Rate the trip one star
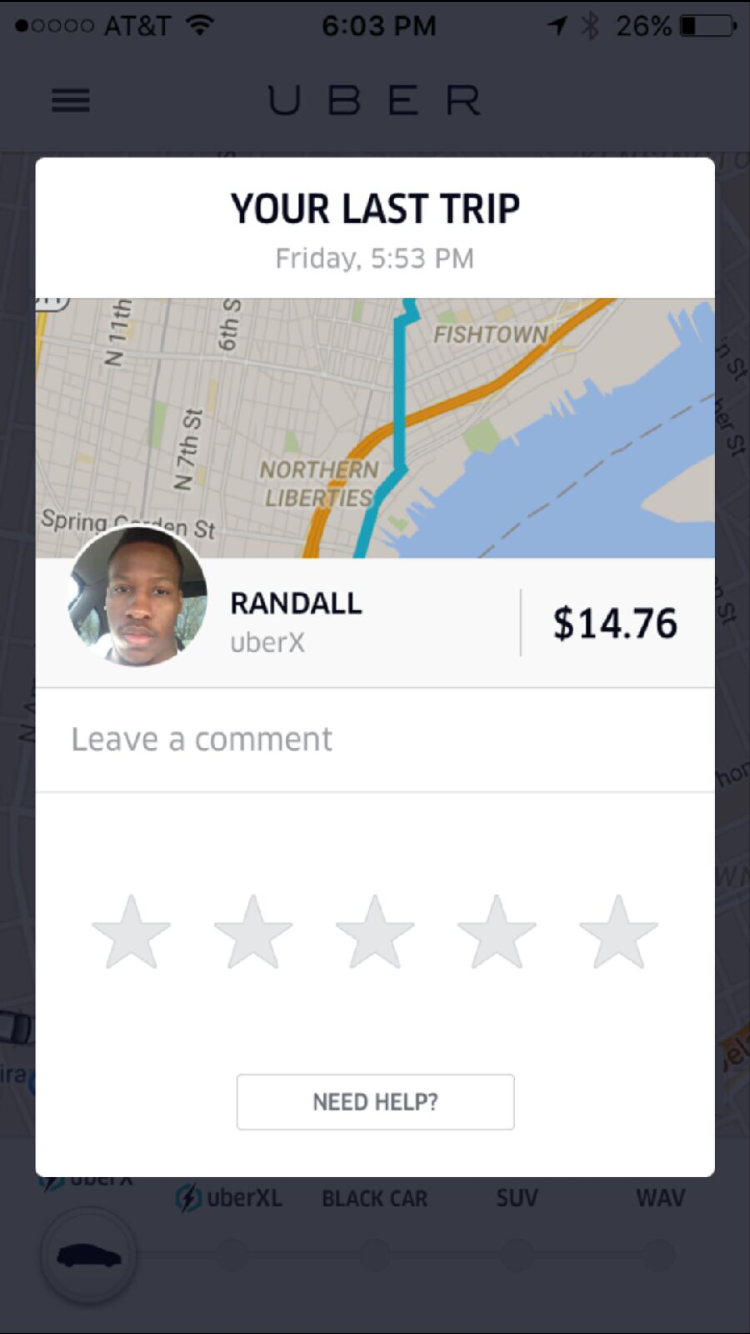Viewport: 750px width, 1334px height. pos(131,932)
